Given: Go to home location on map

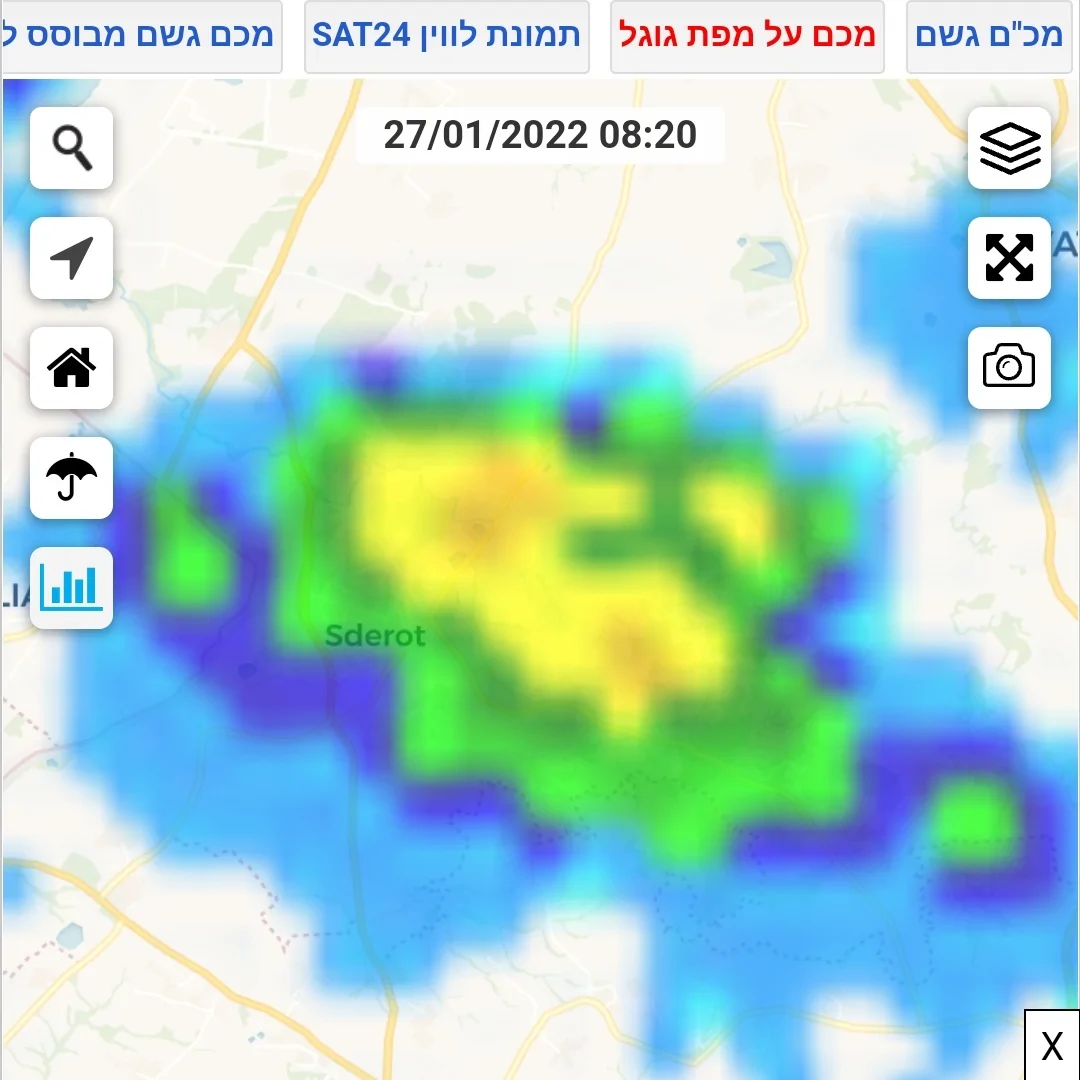Looking at the screenshot, I should (x=71, y=368).
